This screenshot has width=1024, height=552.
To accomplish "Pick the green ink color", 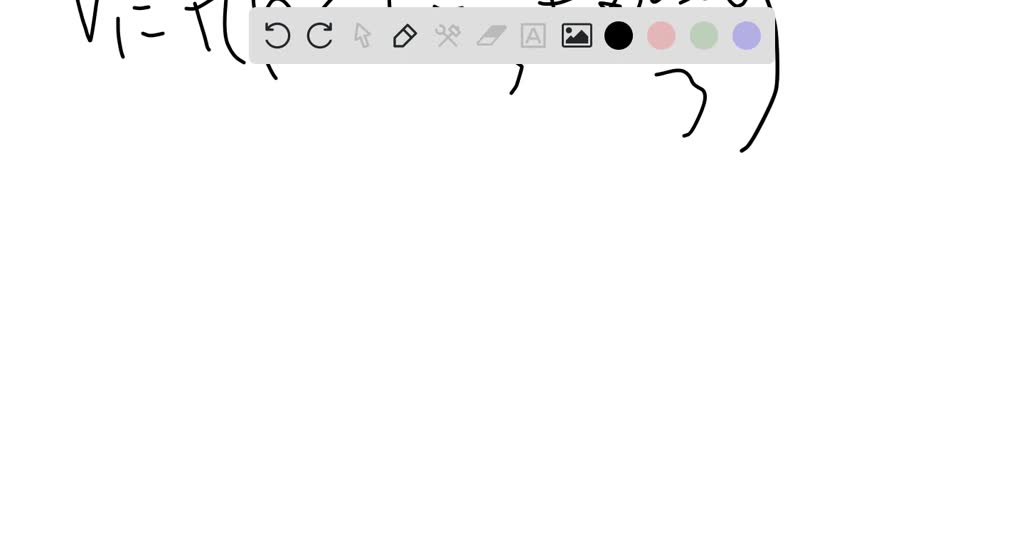I will tap(704, 36).
